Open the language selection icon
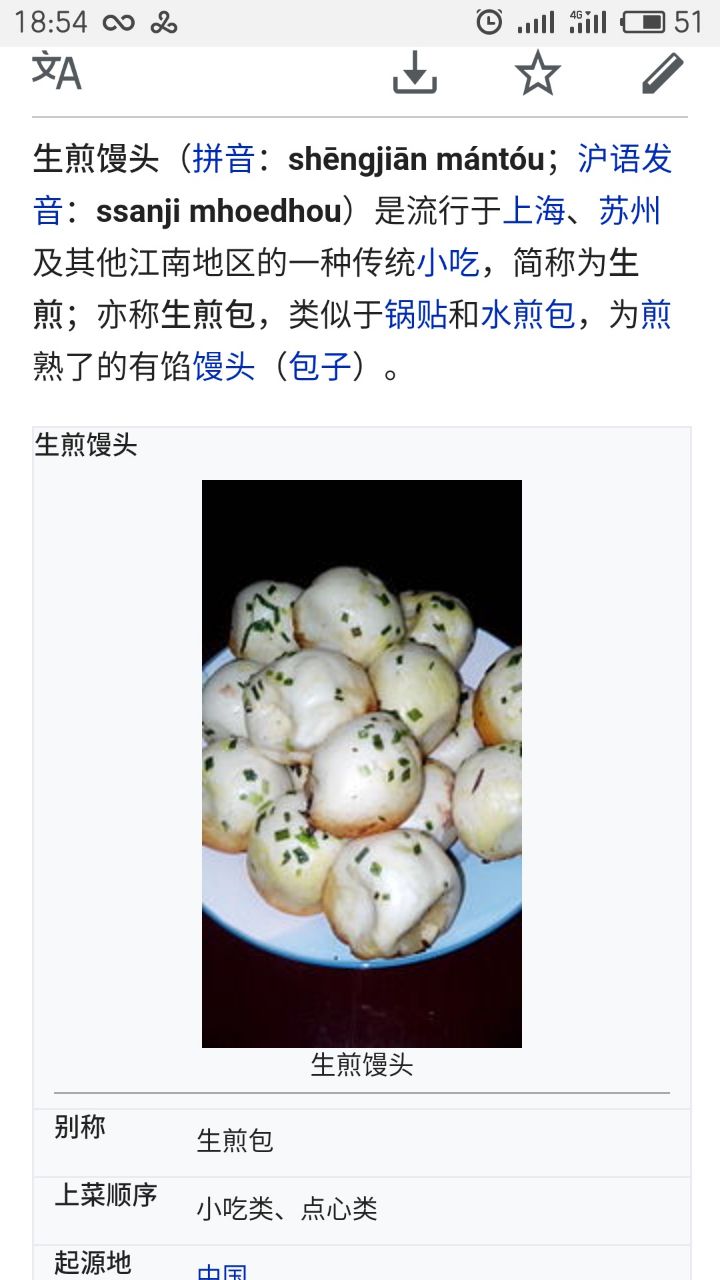Image resolution: width=720 pixels, height=1280 pixels. tap(57, 72)
